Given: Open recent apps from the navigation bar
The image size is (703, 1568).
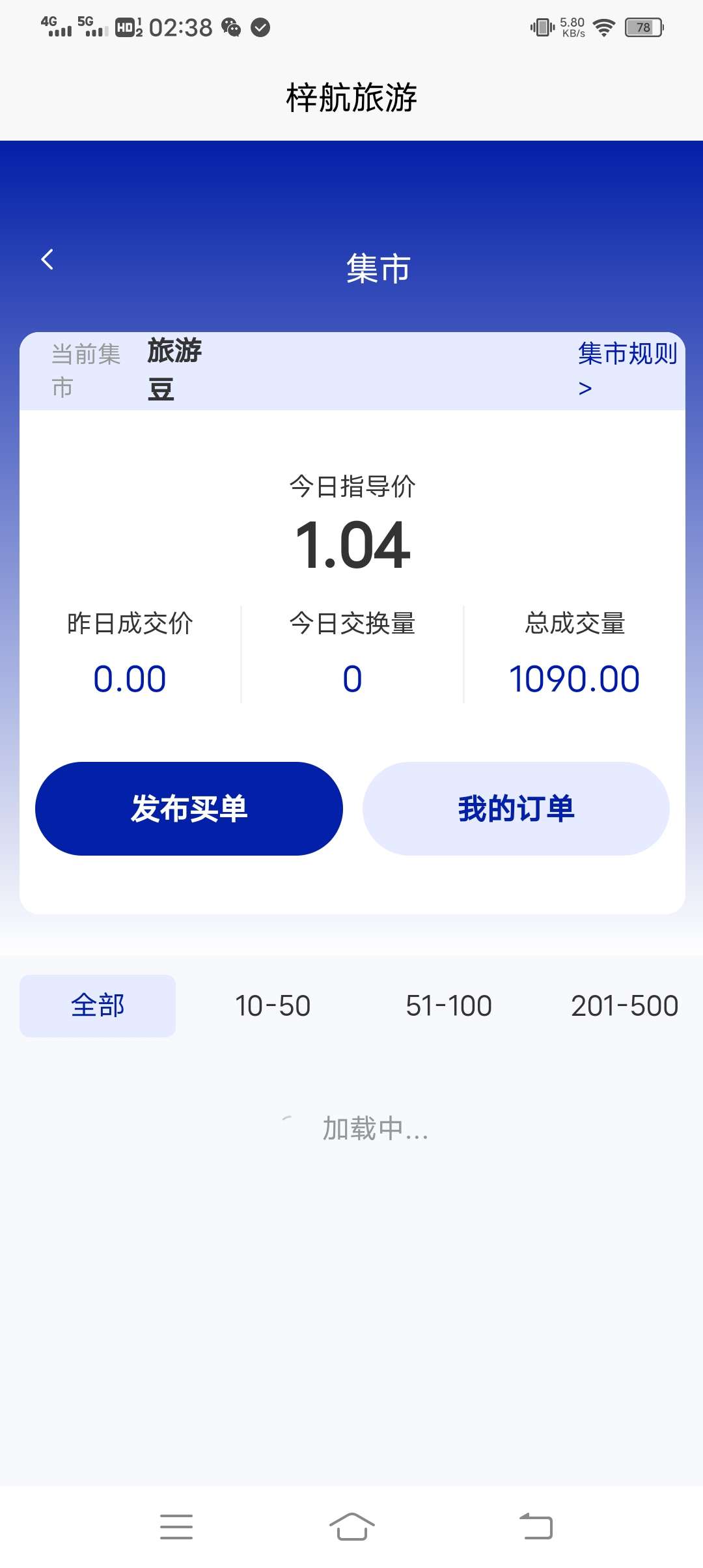Looking at the screenshot, I should [x=176, y=1526].
